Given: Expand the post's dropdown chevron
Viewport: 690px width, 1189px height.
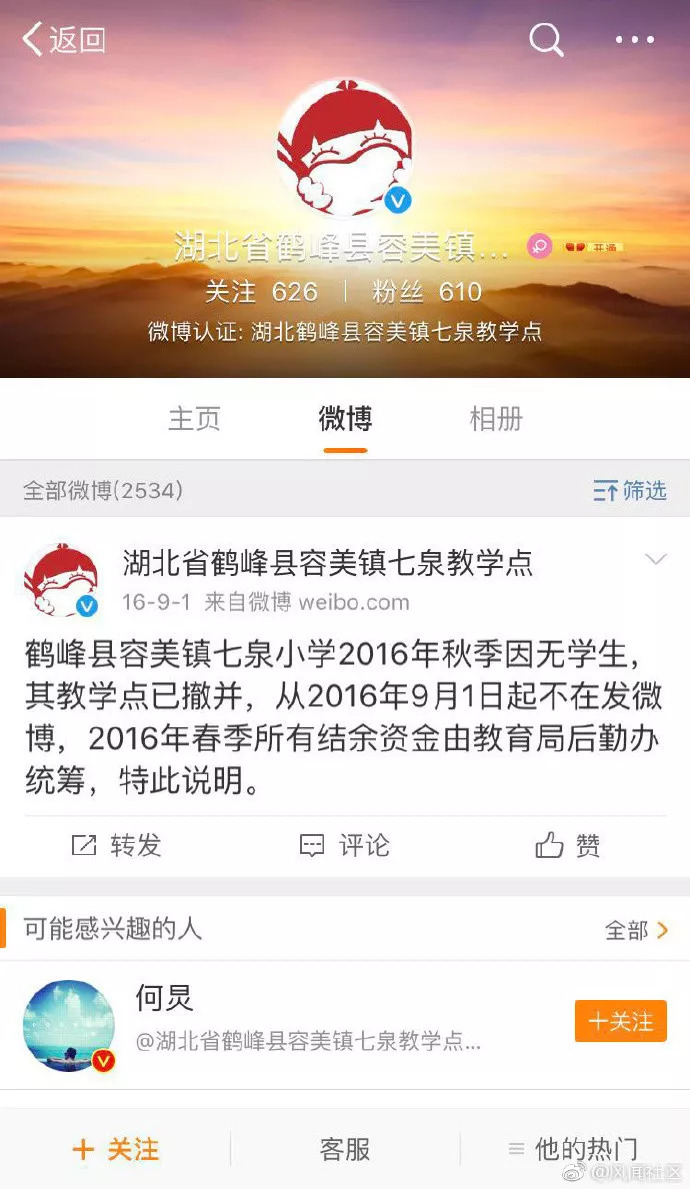Looking at the screenshot, I should tap(656, 560).
